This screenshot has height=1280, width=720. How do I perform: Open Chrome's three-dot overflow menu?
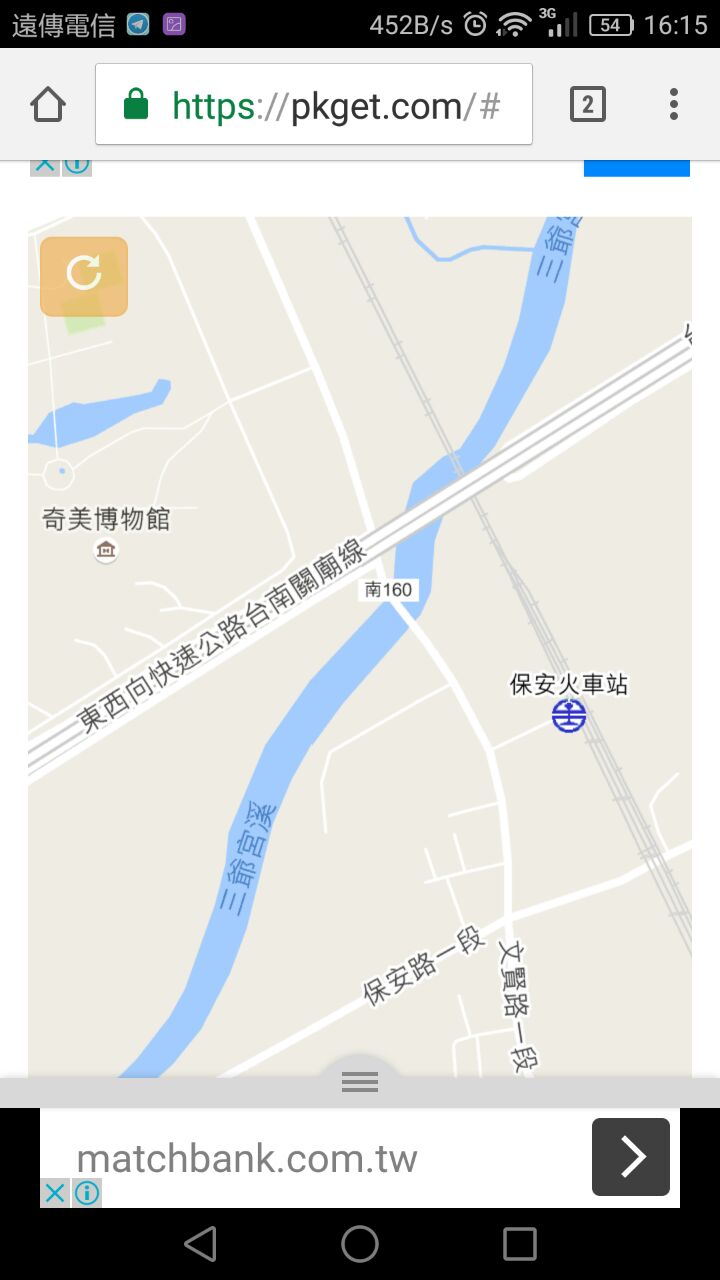tap(674, 104)
